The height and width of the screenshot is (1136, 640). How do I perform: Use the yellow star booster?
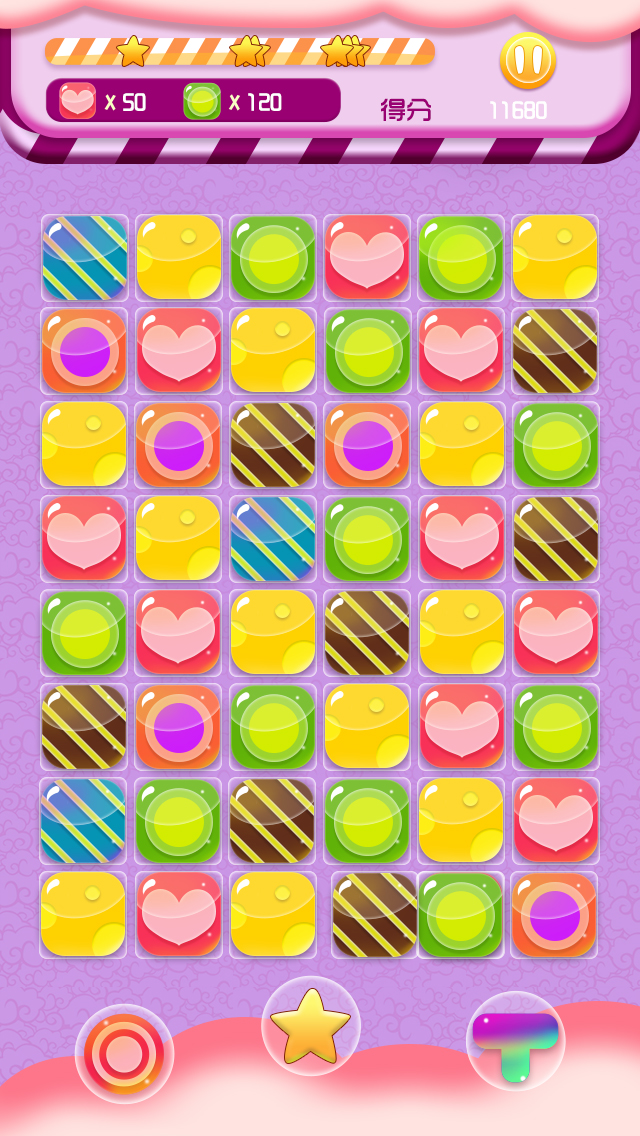click(311, 1026)
